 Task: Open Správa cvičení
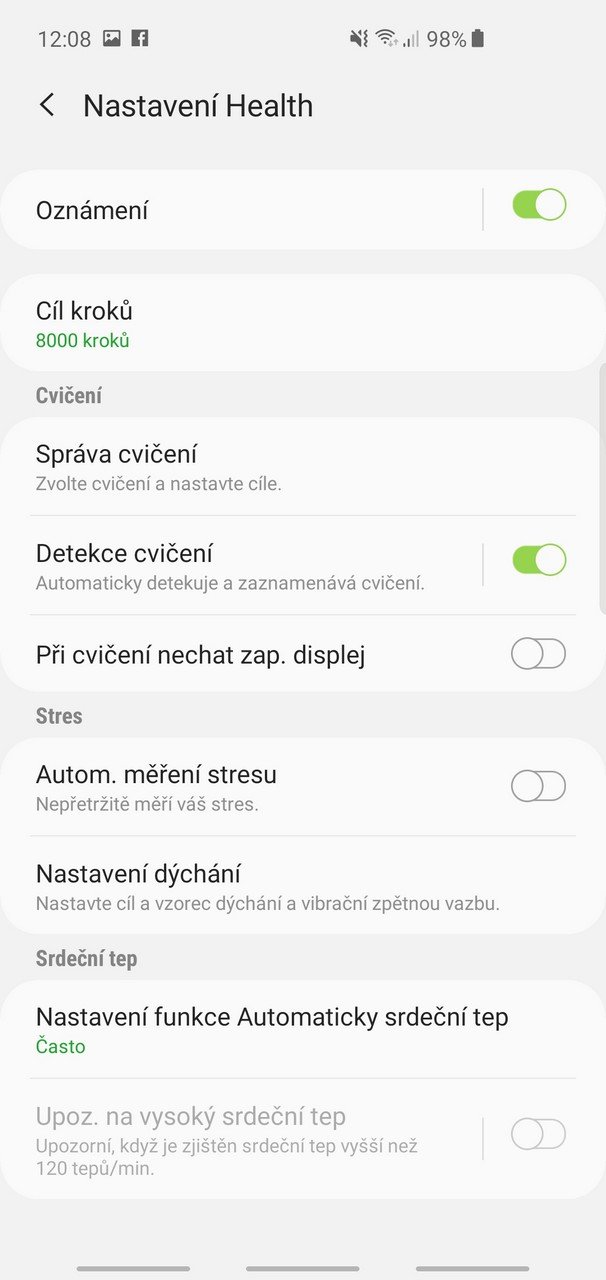(x=303, y=467)
